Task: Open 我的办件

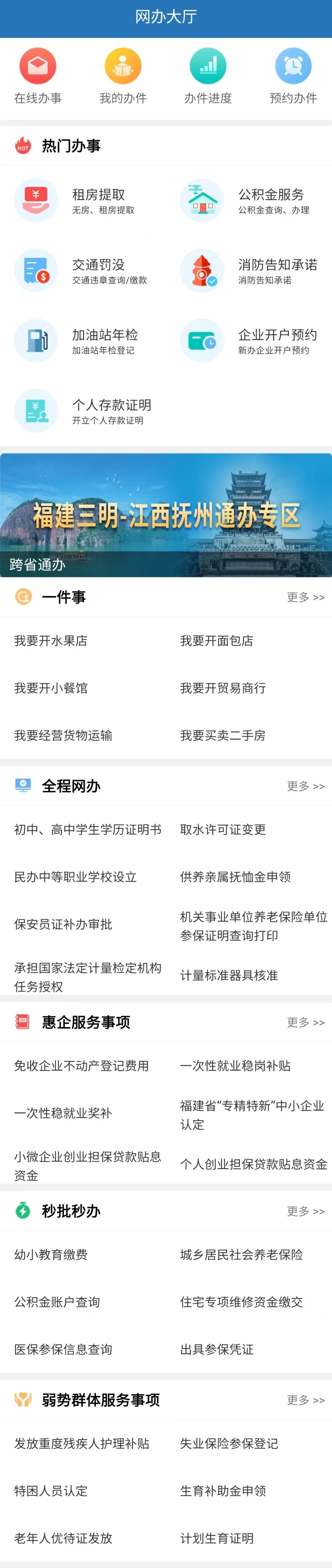Action: [x=123, y=76]
